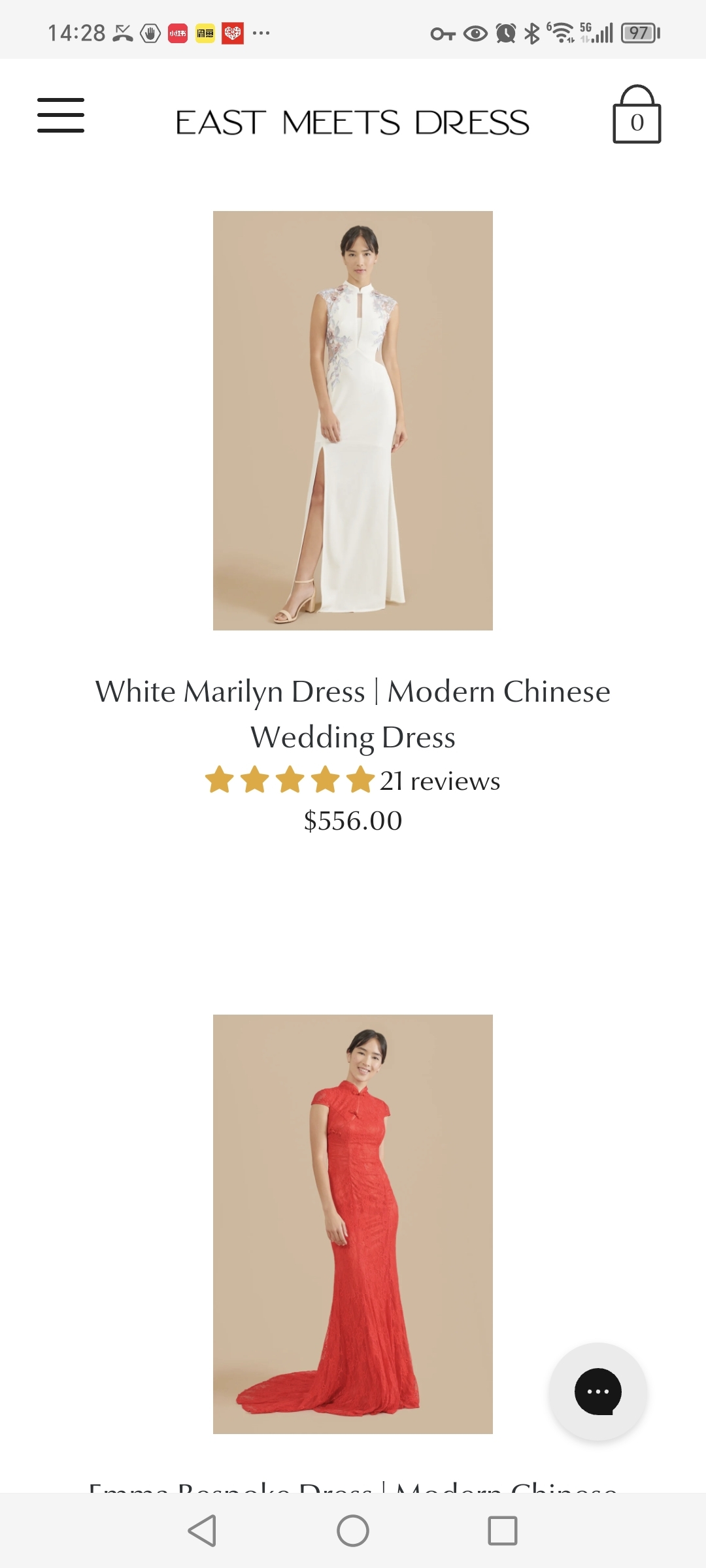The image size is (706, 1568).
Task: View the 21 reviews for Marilyn Dress
Action: pos(439,781)
